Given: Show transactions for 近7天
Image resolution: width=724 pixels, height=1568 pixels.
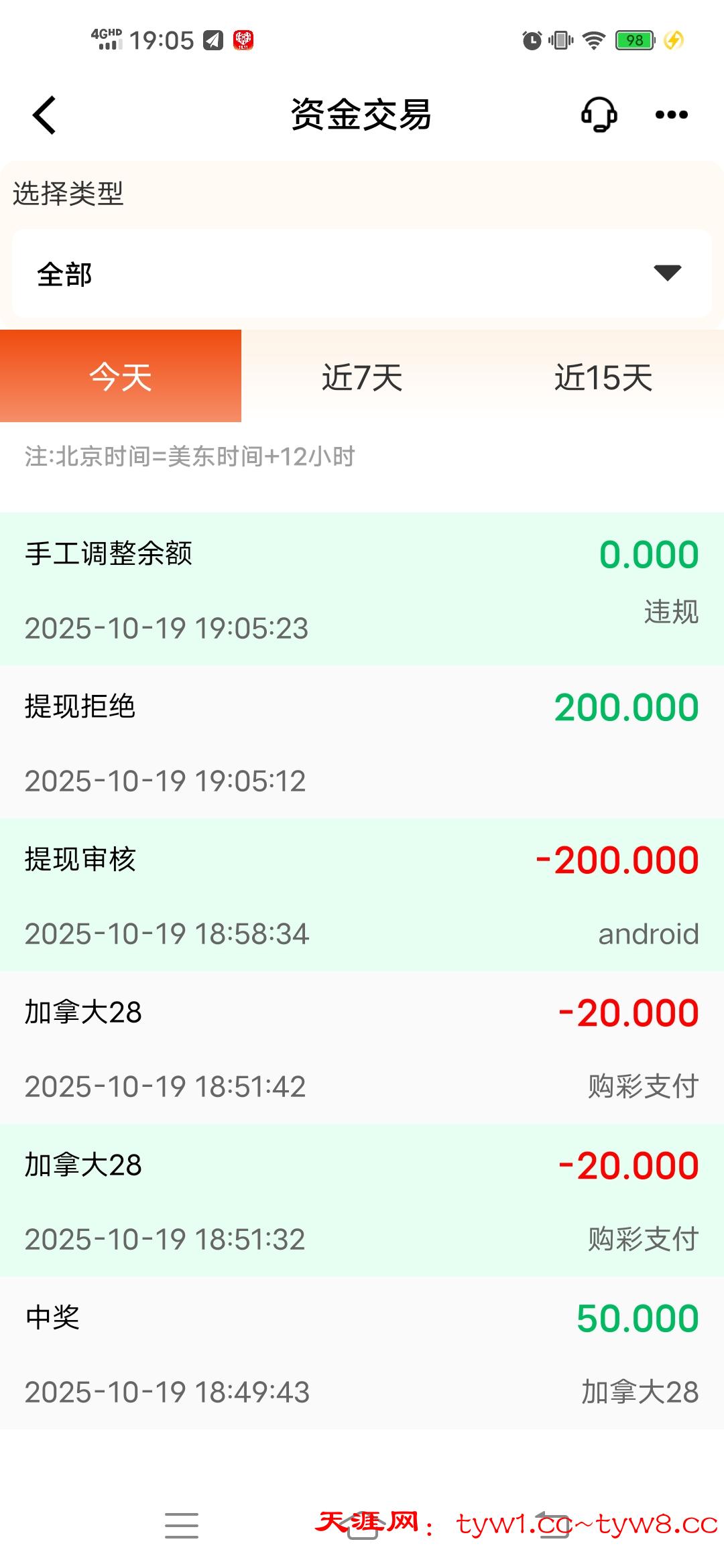Looking at the screenshot, I should [362, 377].
